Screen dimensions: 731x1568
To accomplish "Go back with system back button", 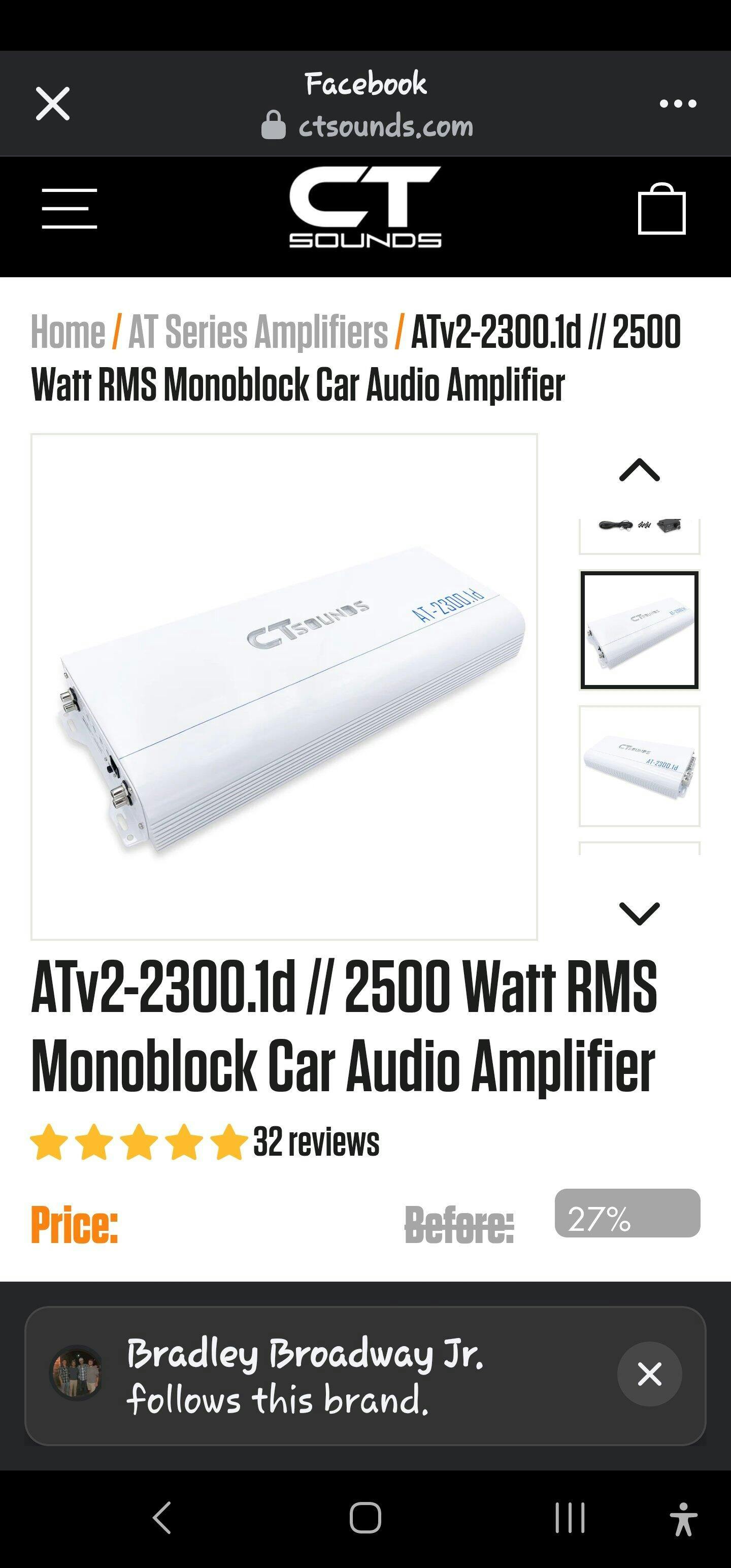I will click(162, 1517).
